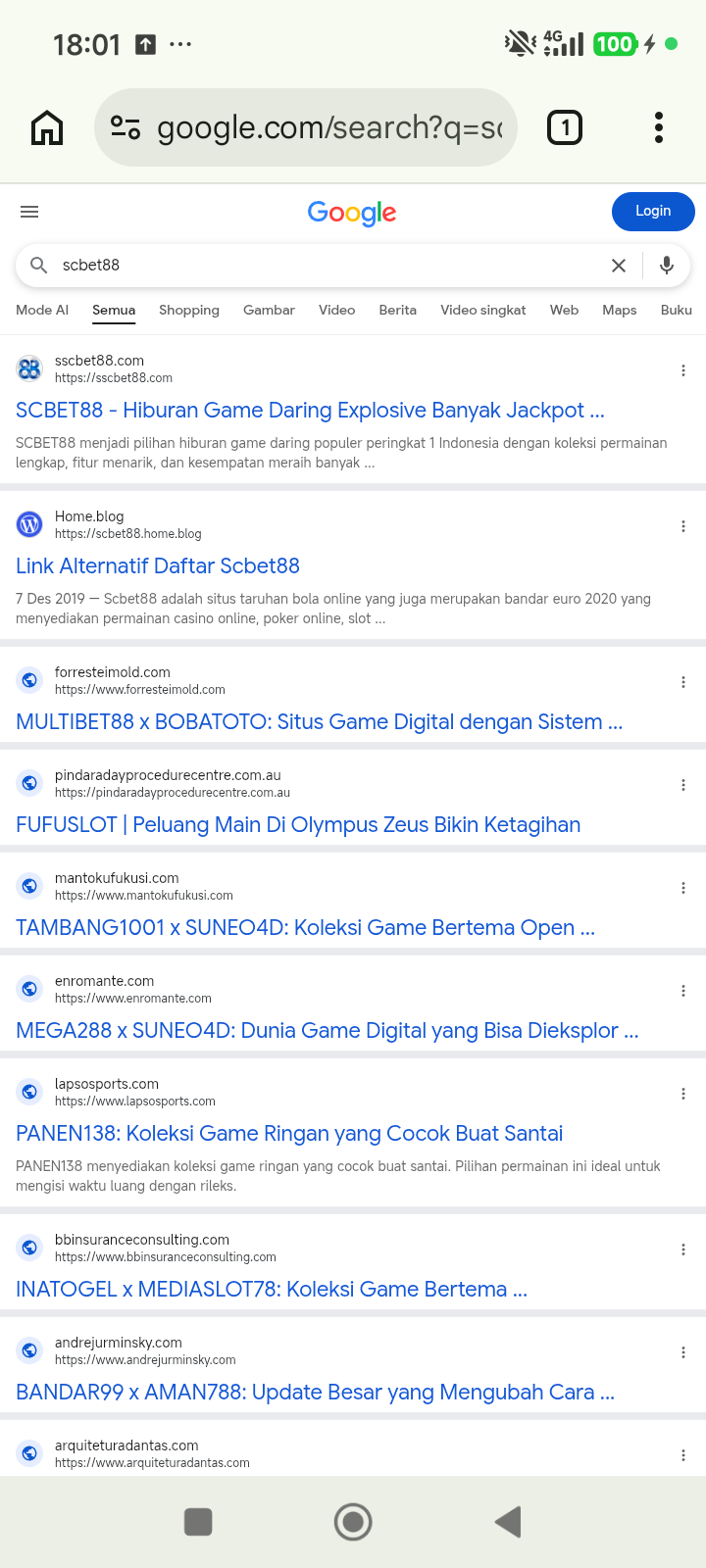The width and height of the screenshot is (706, 1568).
Task: Tap the system back navigation button
Action: [508, 1522]
